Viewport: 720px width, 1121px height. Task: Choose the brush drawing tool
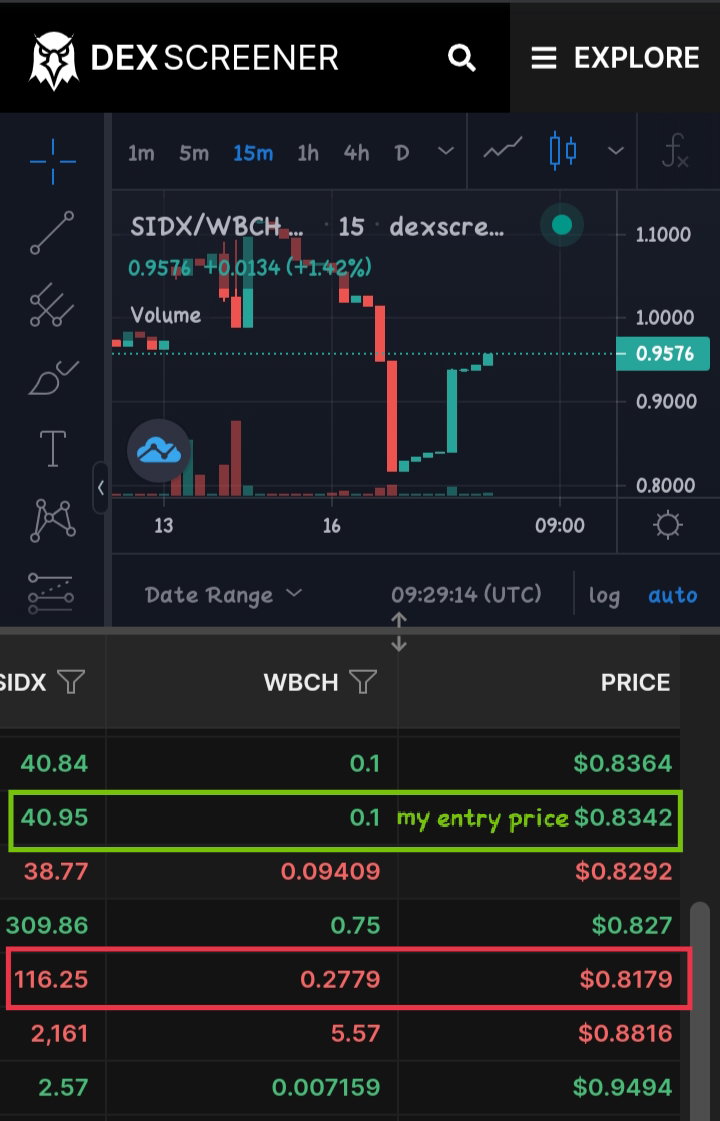point(53,377)
